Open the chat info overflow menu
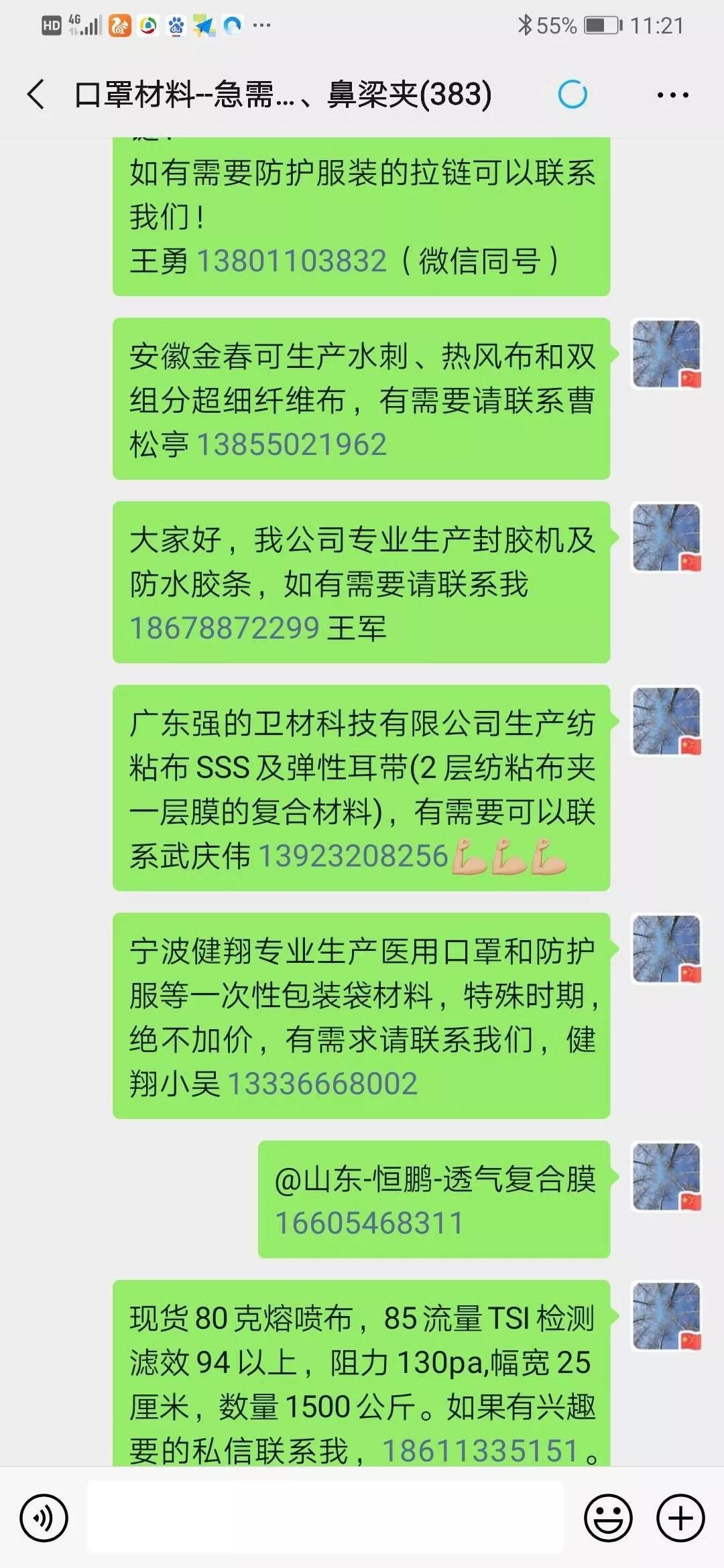 point(672,95)
